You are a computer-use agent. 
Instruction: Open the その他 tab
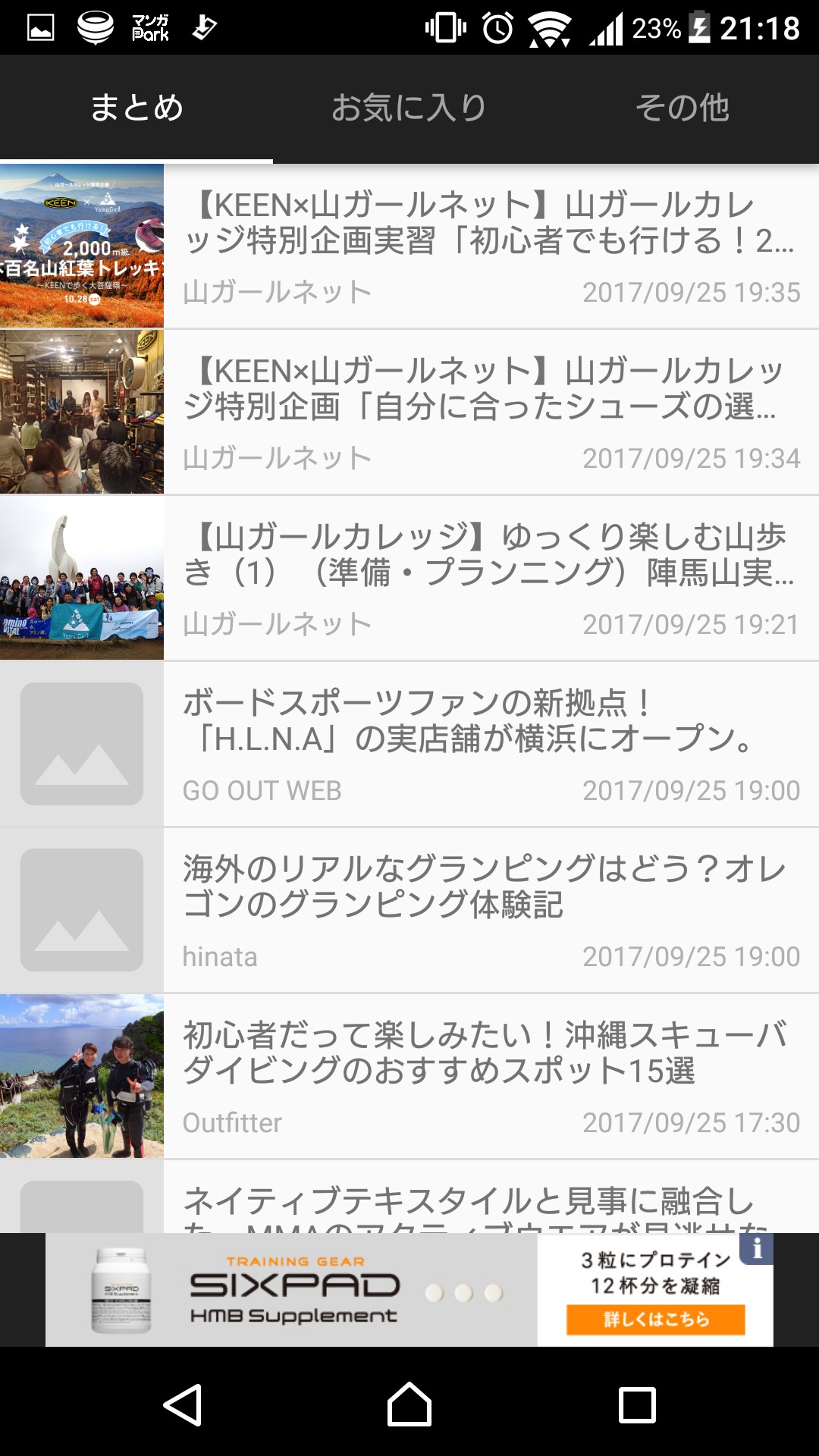coord(682,108)
